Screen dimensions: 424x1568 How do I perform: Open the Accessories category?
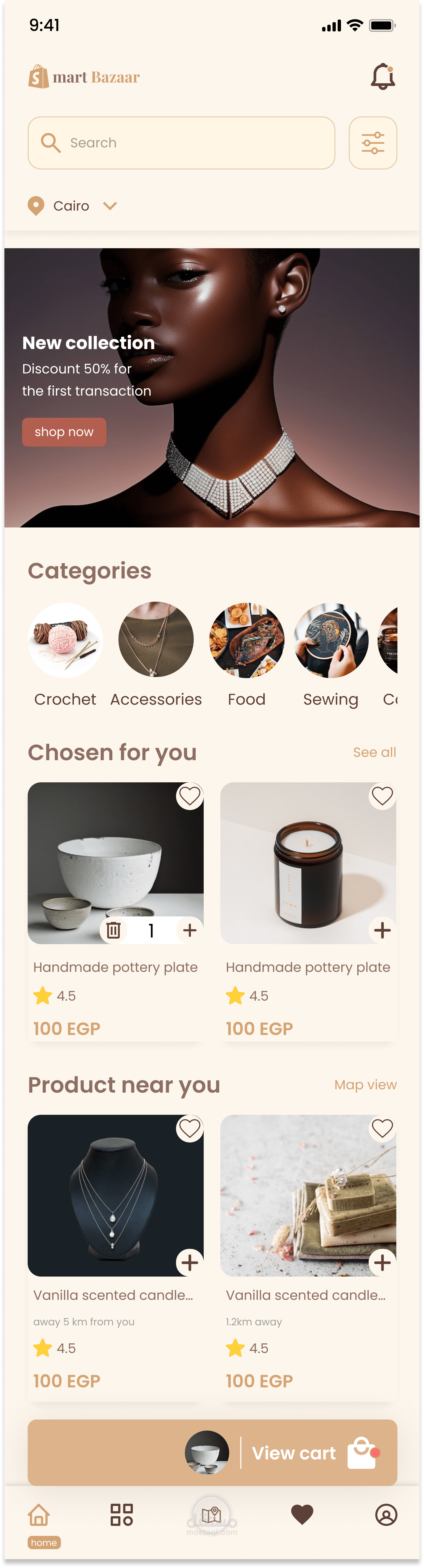(x=156, y=640)
